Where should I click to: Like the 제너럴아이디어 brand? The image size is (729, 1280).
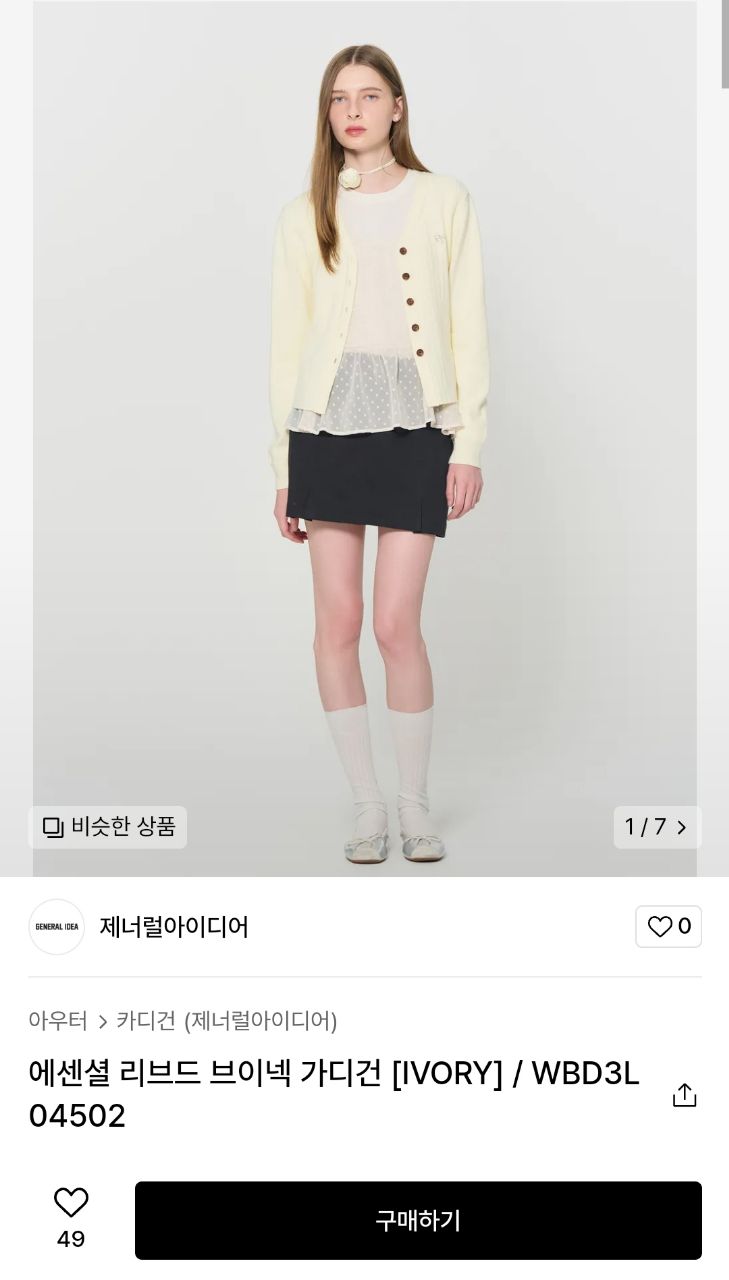(x=668, y=927)
